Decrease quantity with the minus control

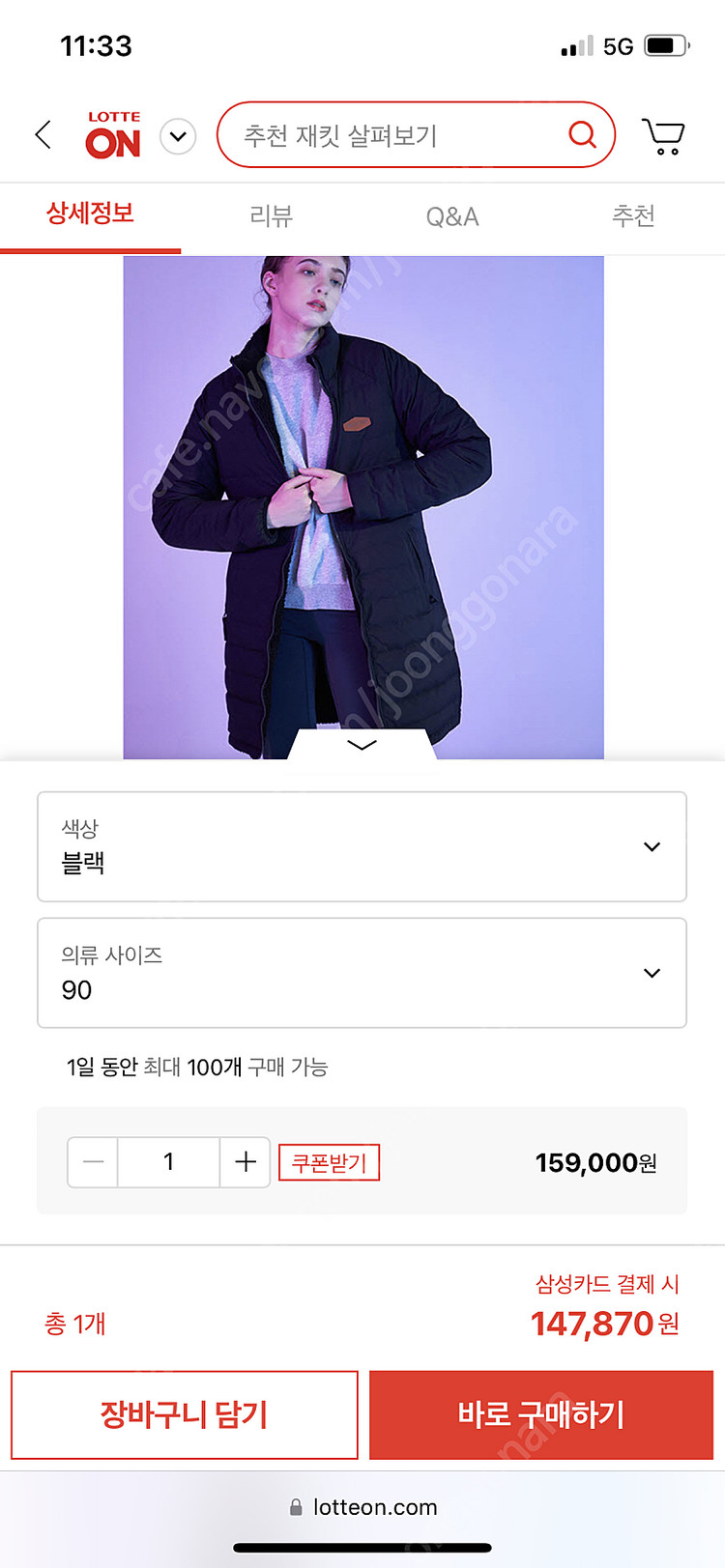click(x=92, y=1162)
